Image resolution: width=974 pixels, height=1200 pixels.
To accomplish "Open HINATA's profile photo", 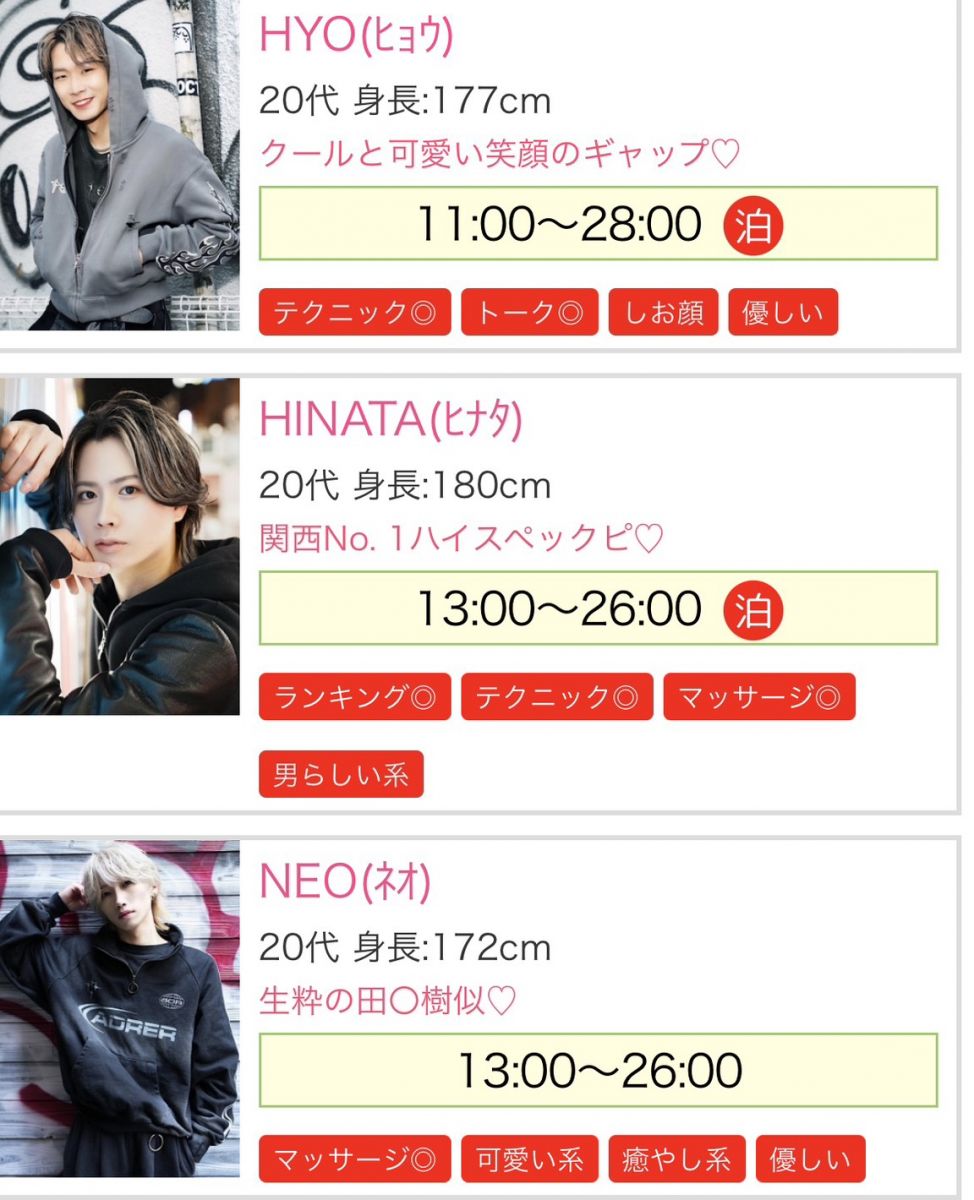I will coord(120,547).
